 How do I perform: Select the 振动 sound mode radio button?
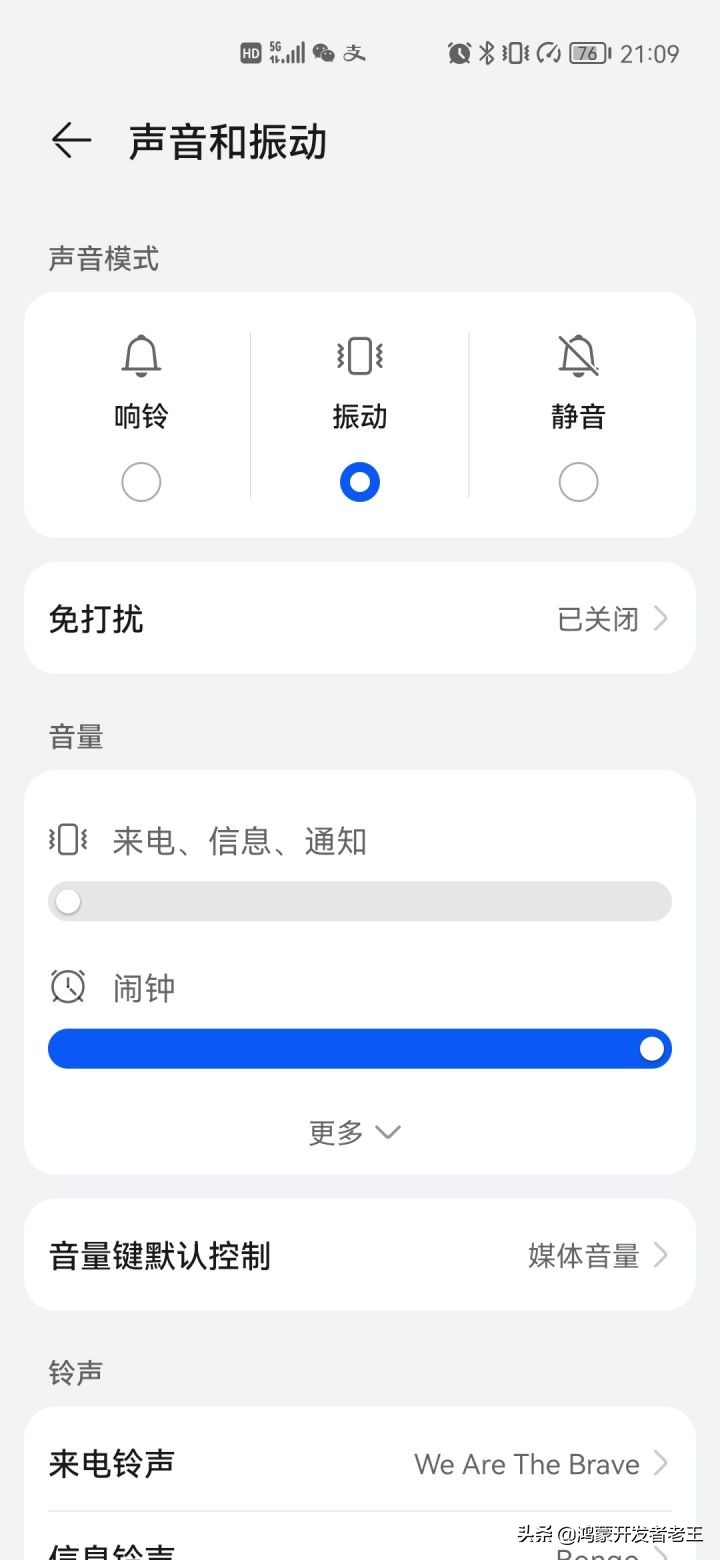point(359,481)
